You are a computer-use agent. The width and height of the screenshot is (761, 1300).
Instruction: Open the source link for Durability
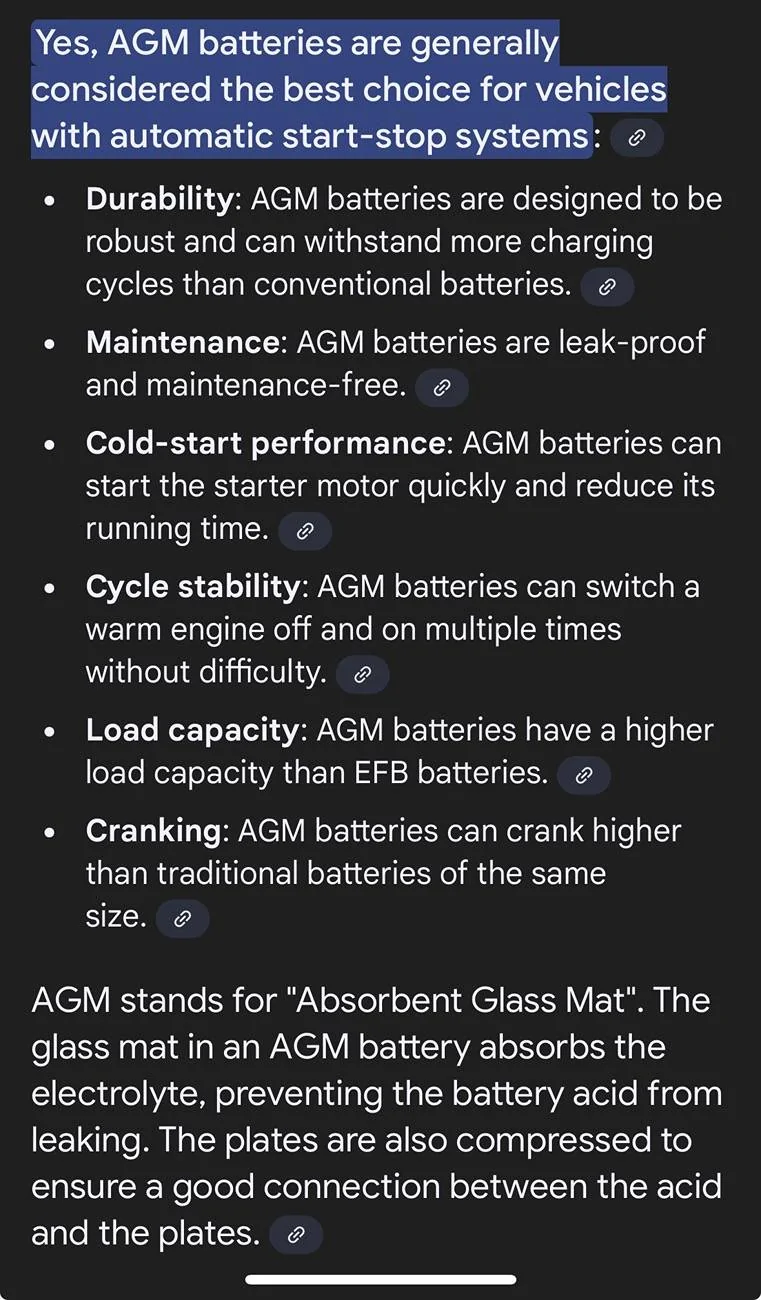tap(606, 287)
